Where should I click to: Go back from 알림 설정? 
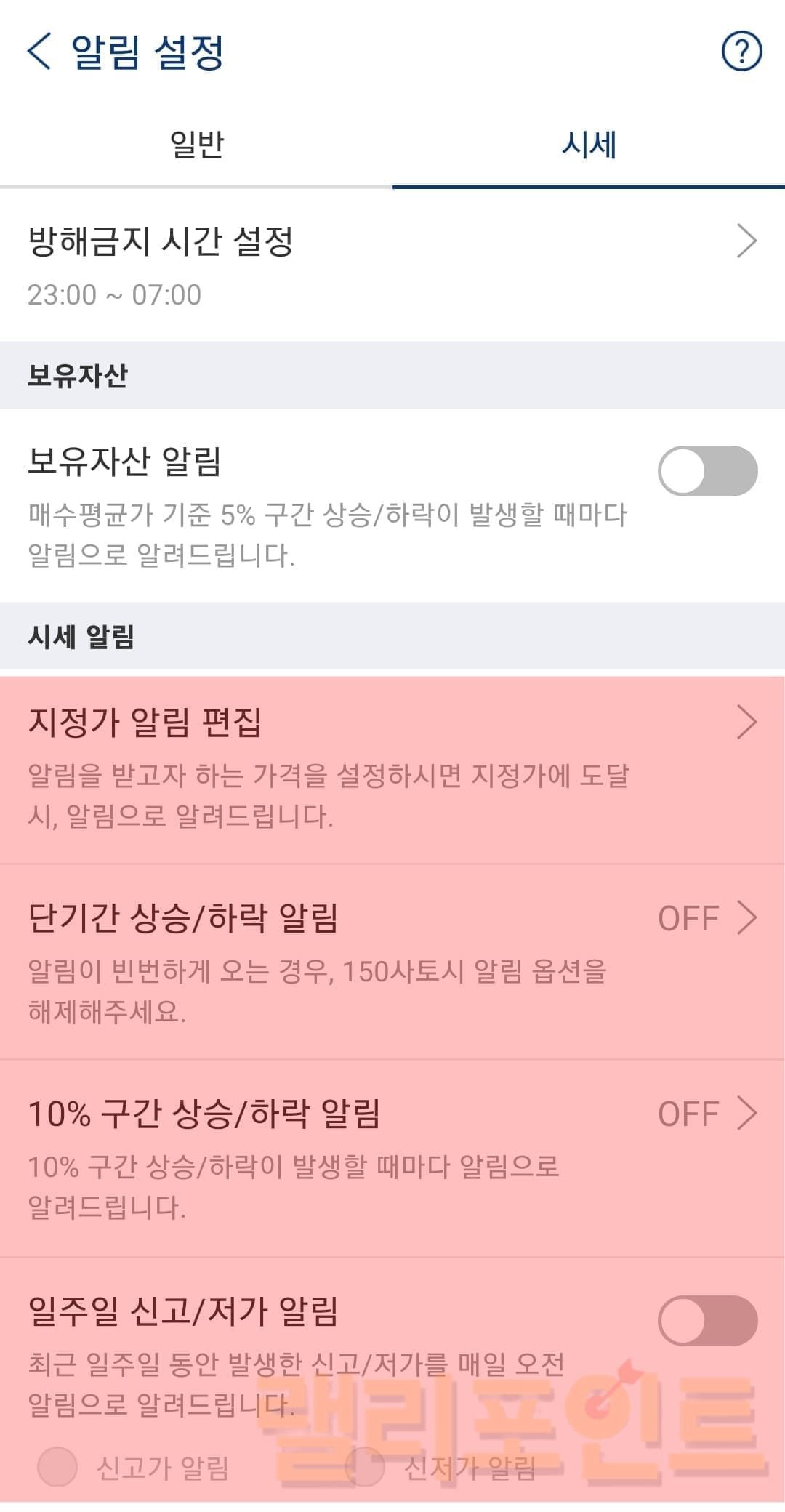tap(39, 52)
